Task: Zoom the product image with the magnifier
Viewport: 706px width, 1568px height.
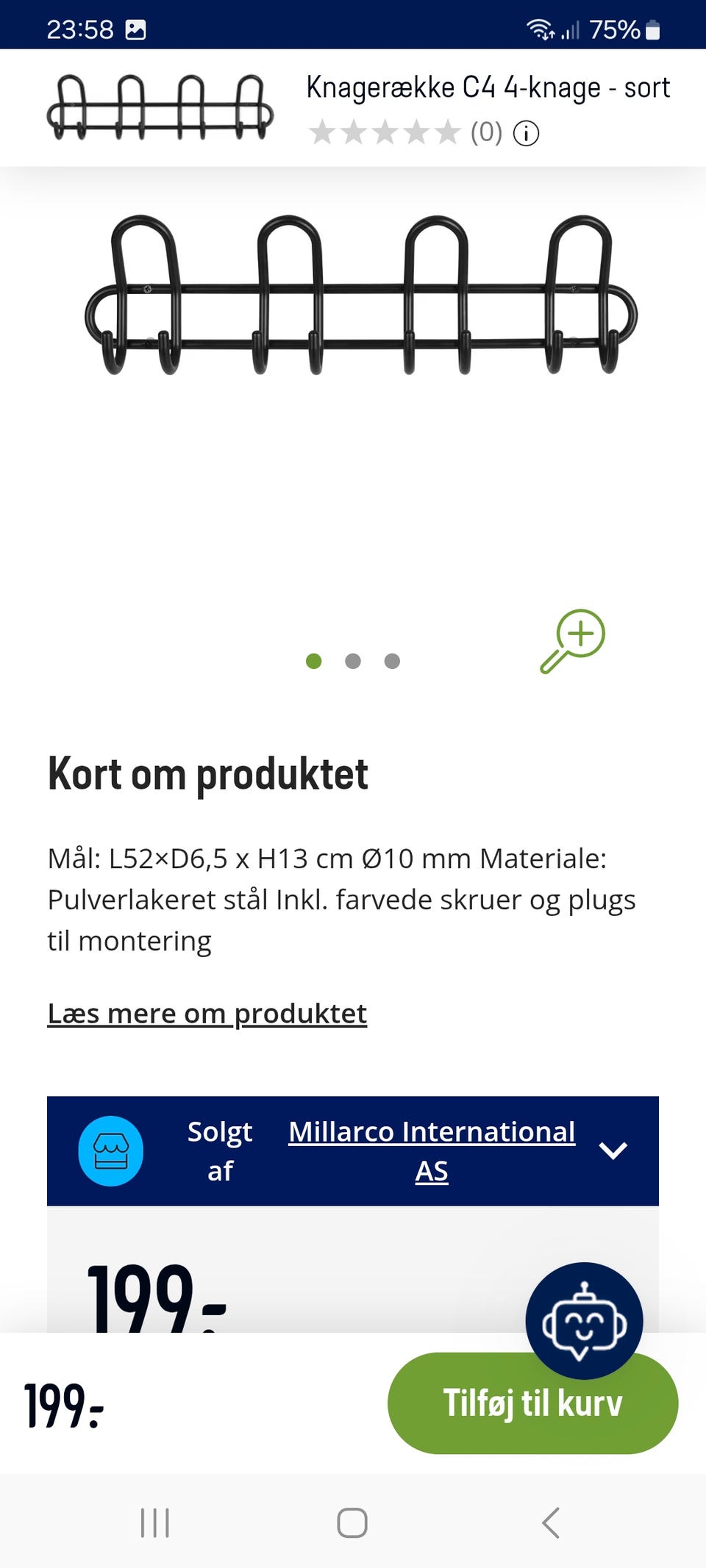Action: click(x=573, y=641)
